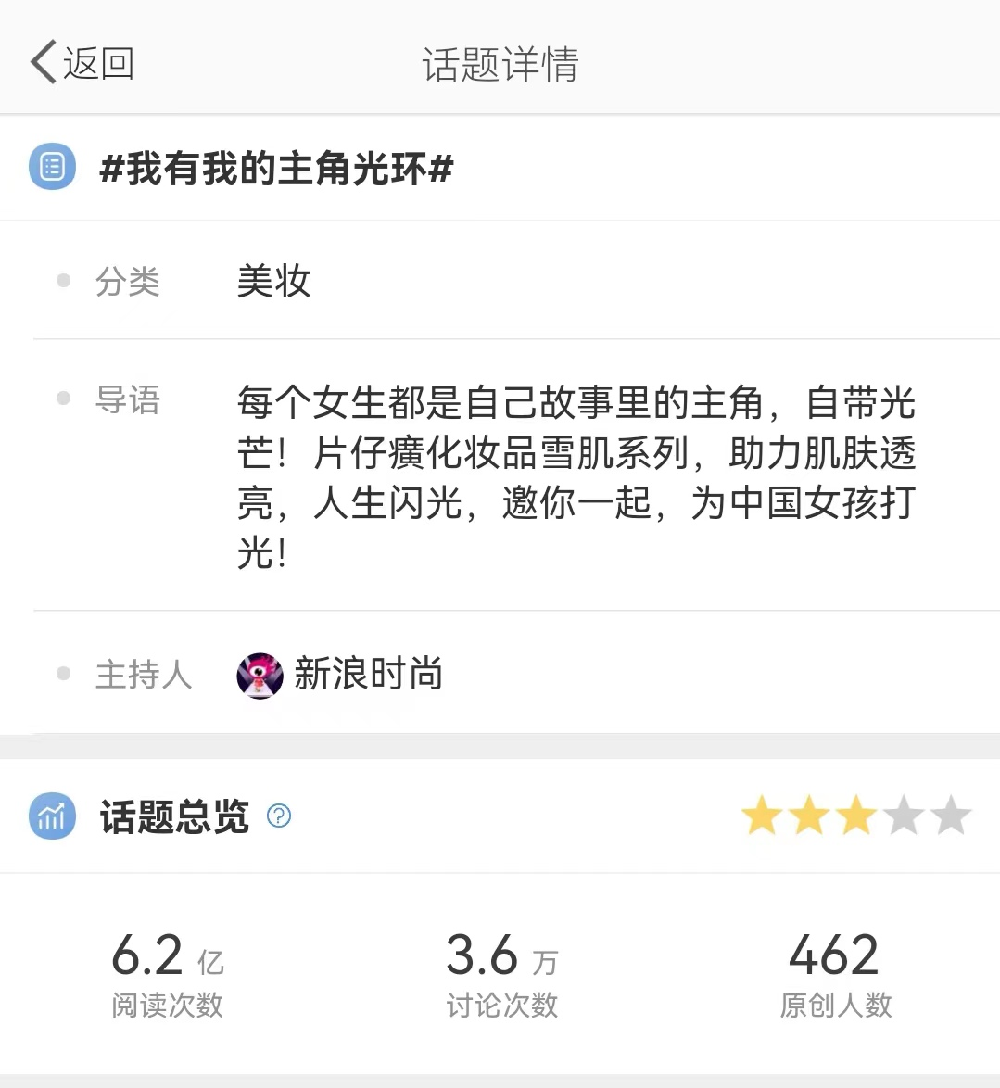This screenshot has height=1088, width=1000.
Task: Open host profile 新浪时尚
Action: 340,675
